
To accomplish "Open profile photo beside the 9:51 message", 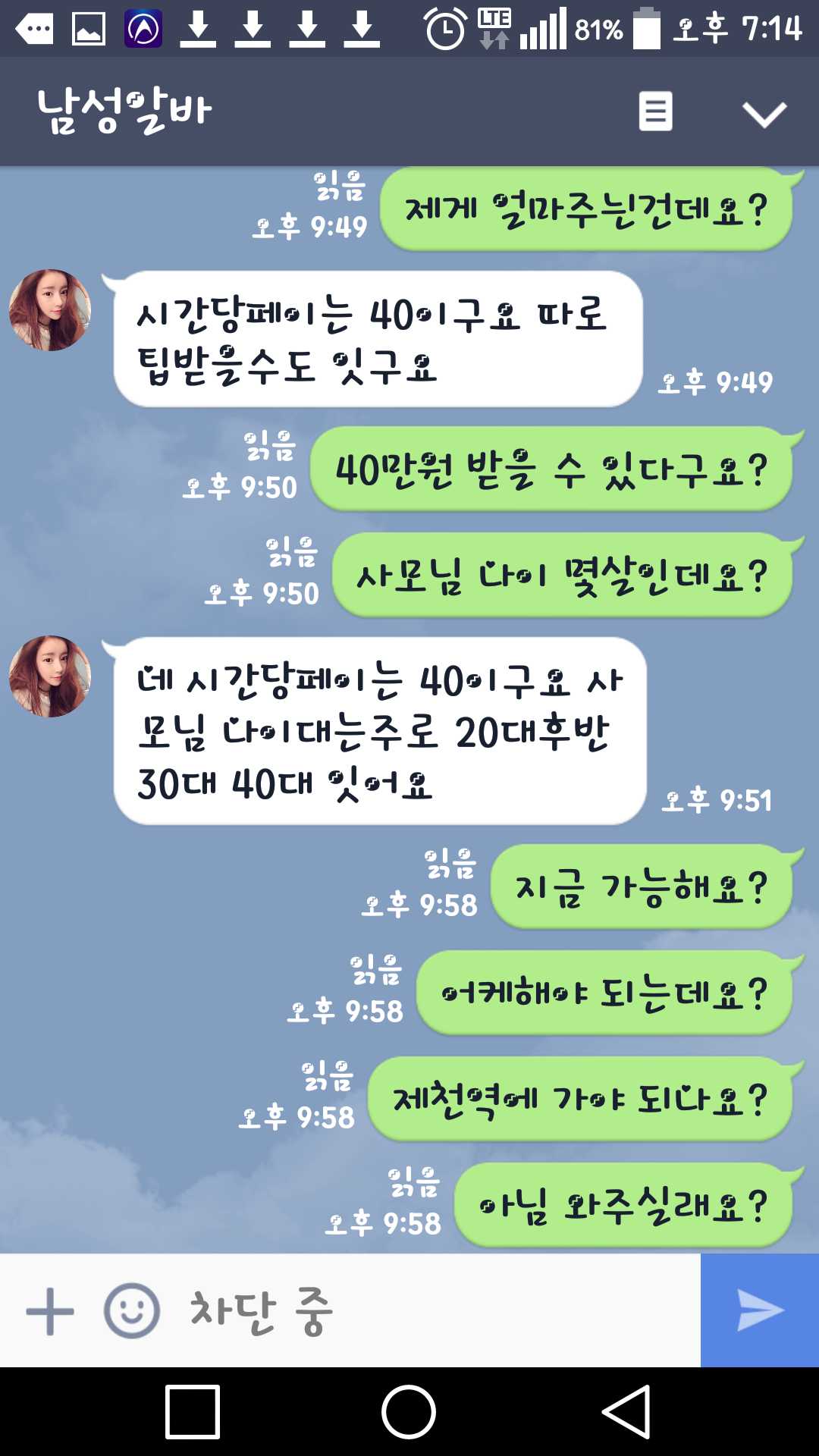I will tap(50, 676).
